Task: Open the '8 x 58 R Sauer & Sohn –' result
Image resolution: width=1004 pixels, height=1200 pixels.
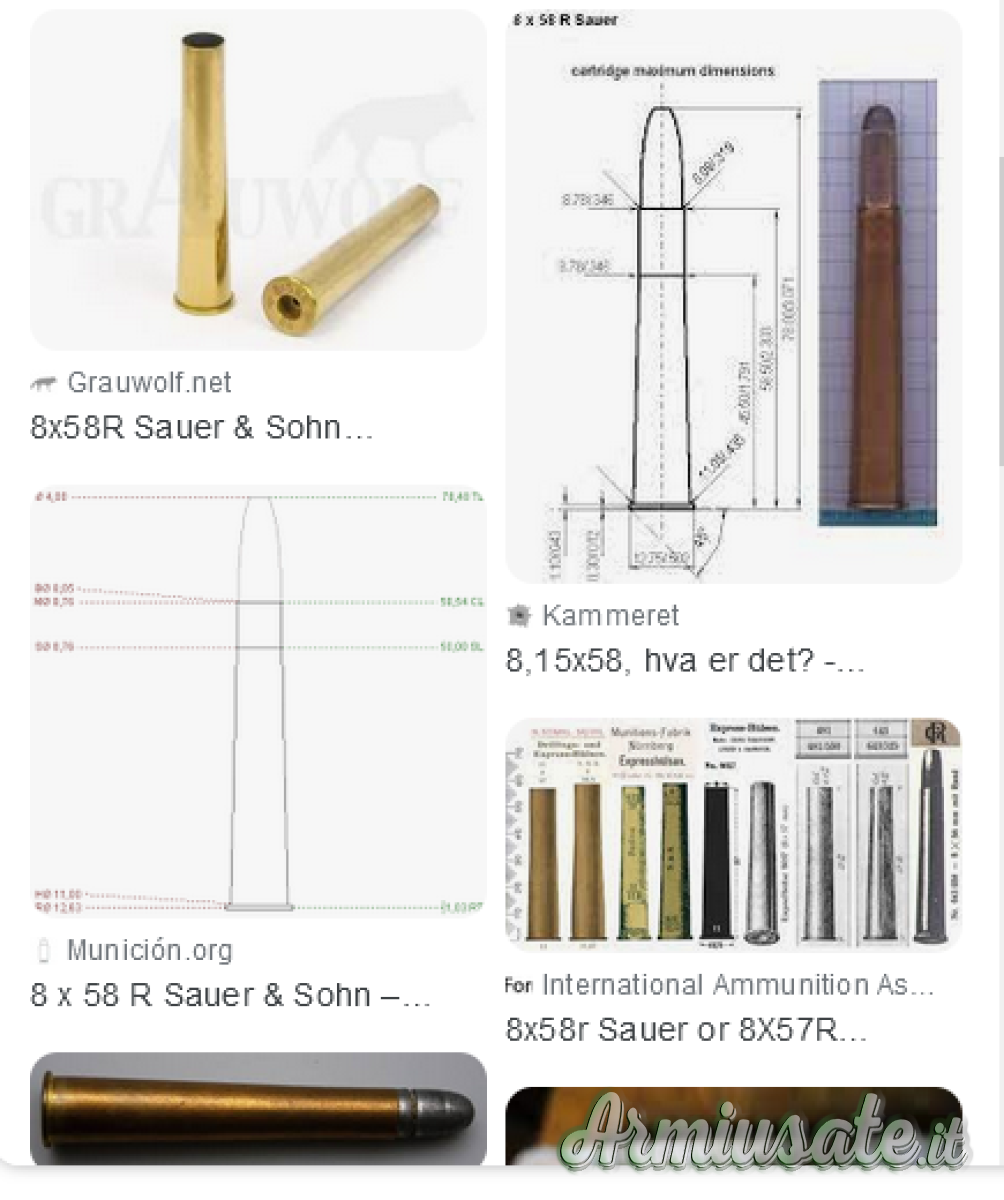Action: (x=230, y=996)
